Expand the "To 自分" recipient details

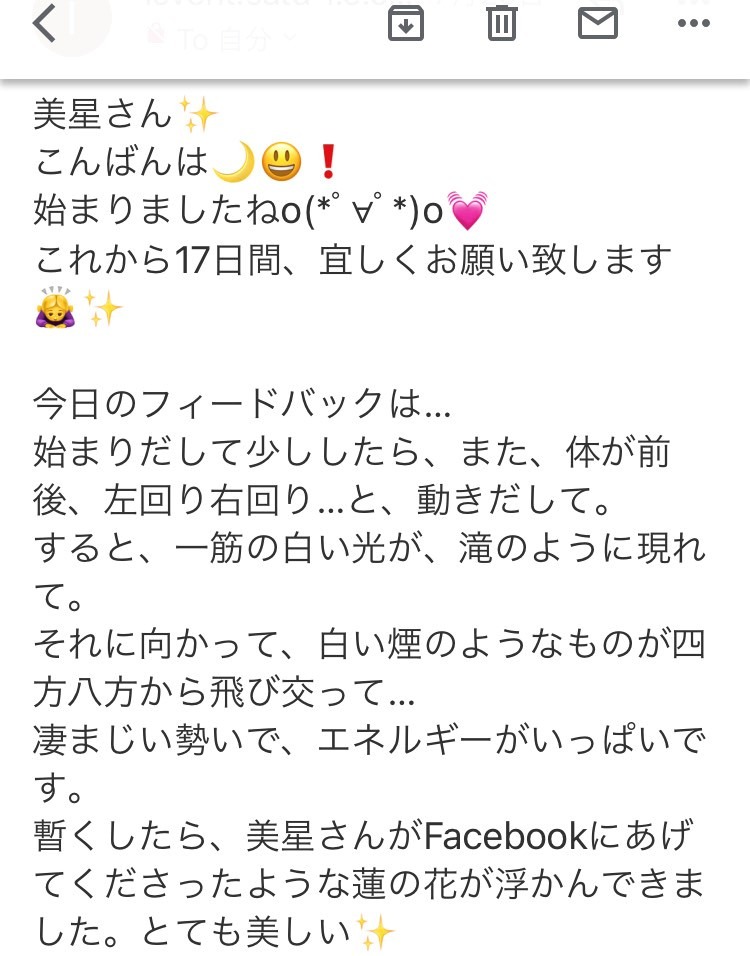tap(236, 40)
